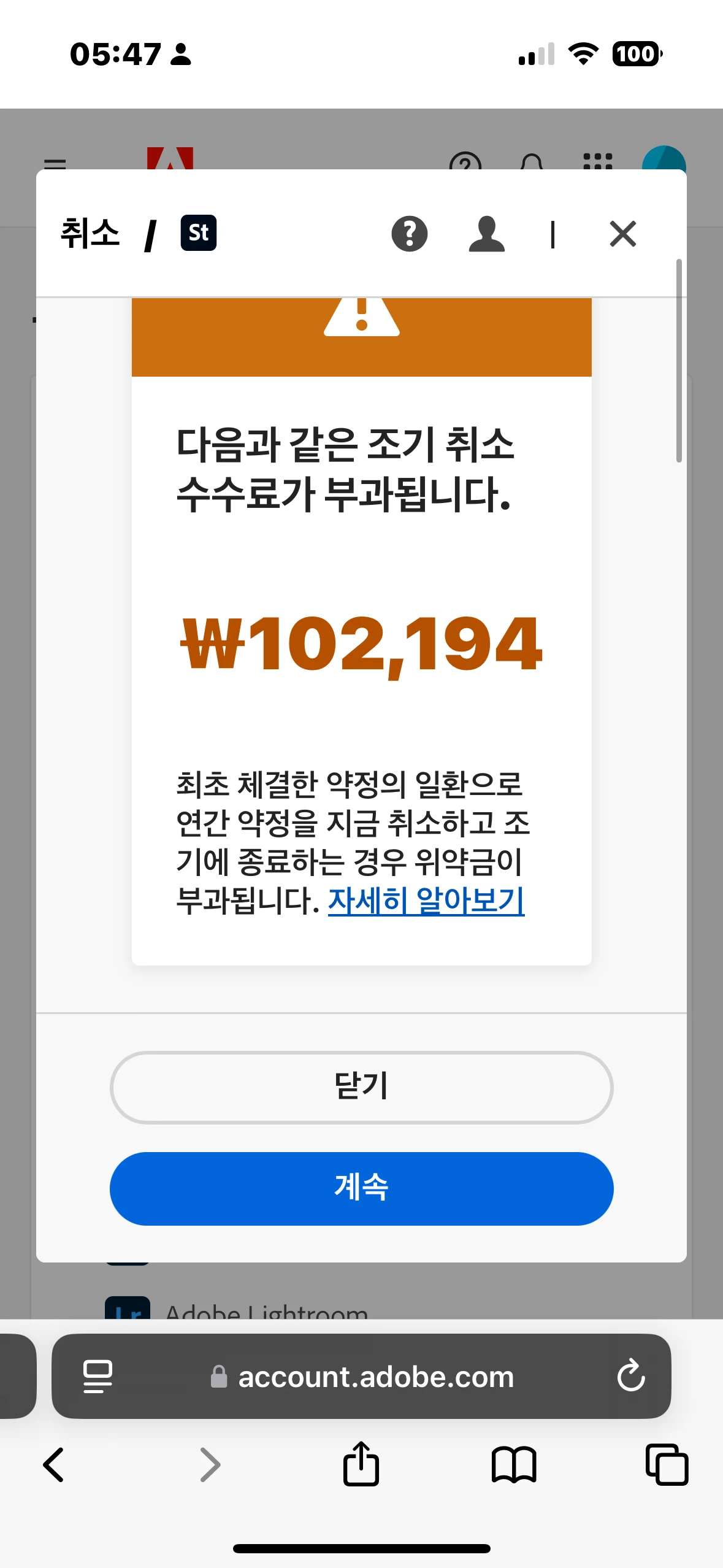Open the 자세히 알아보기 link
Screen dimensions: 723x1568
pos(426,901)
